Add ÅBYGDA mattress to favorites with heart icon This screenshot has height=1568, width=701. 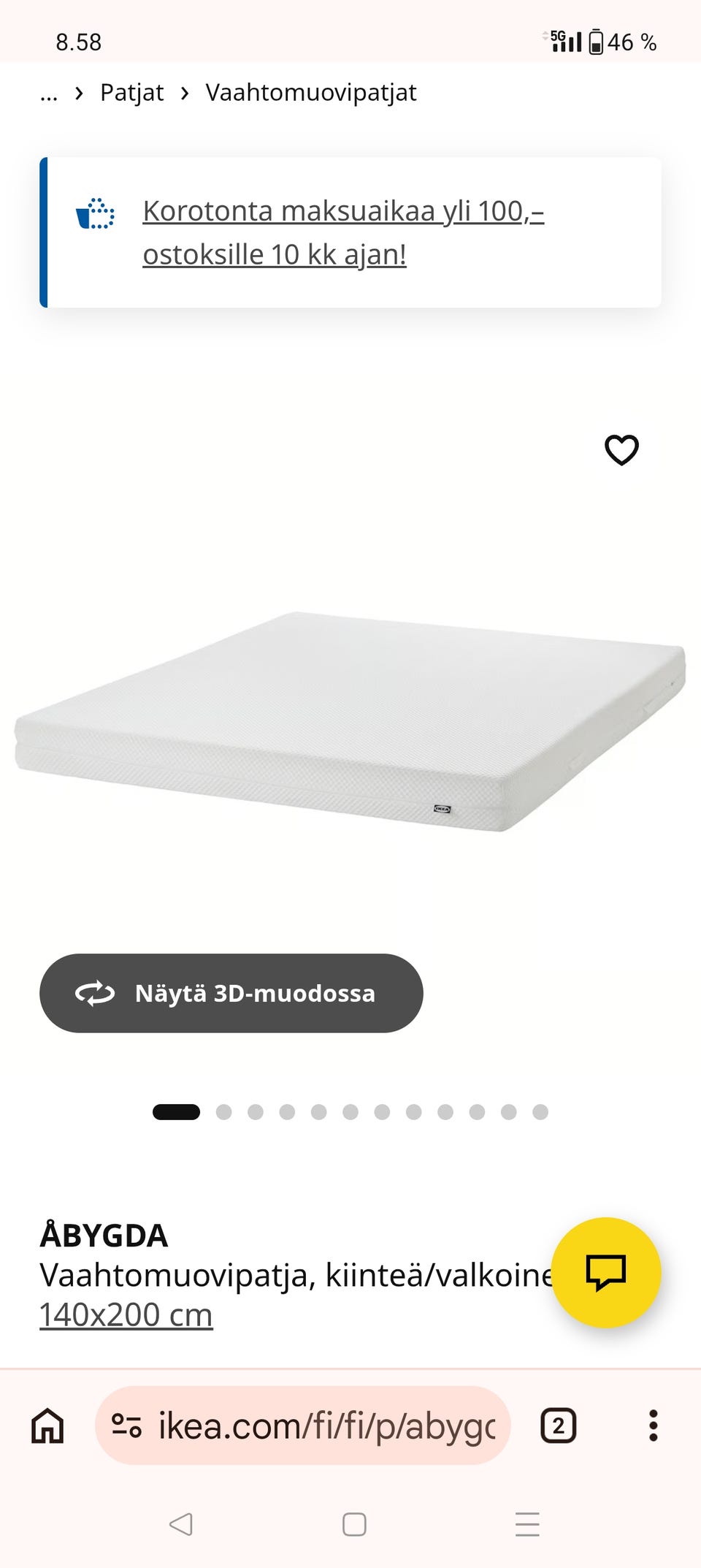point(621,449)
